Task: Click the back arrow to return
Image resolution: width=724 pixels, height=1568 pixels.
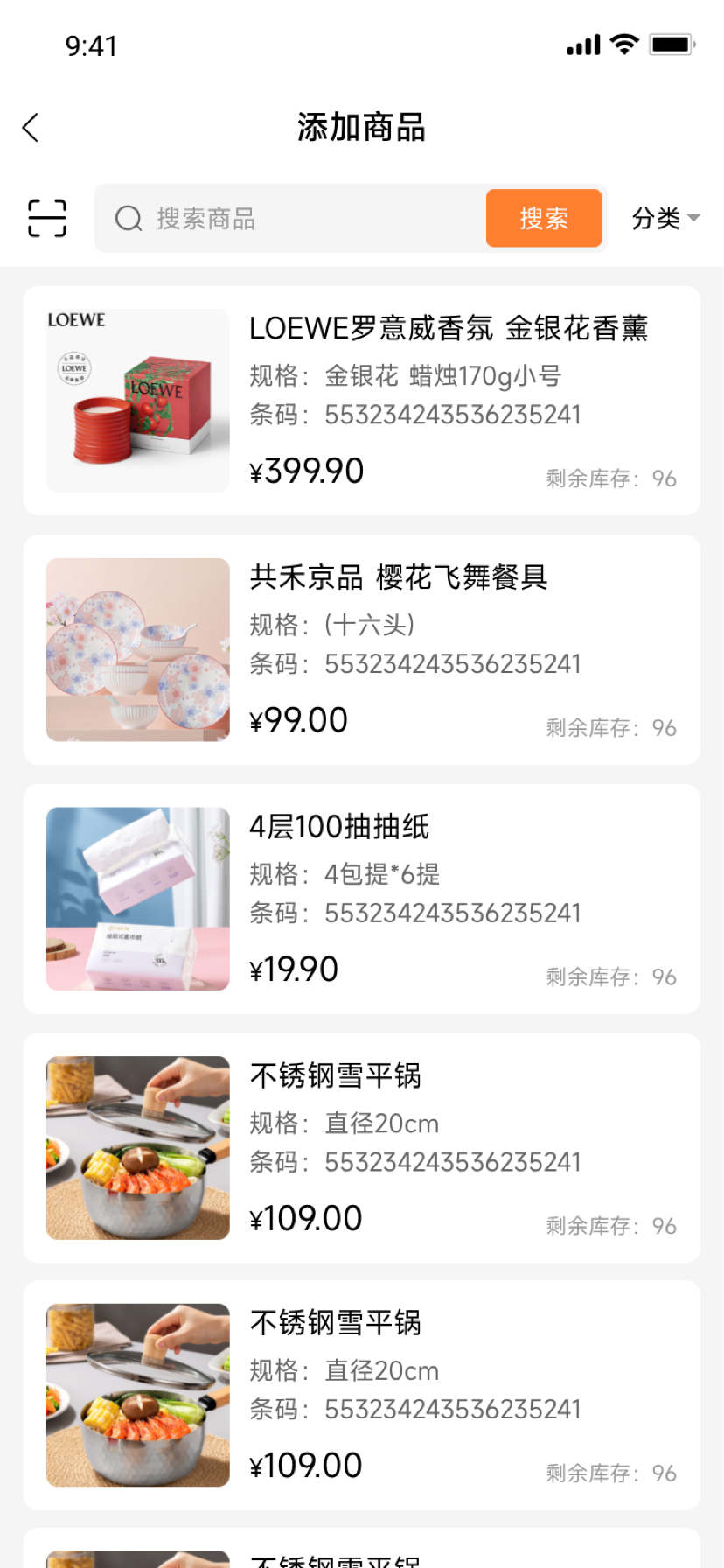Action: coord(31,127)
